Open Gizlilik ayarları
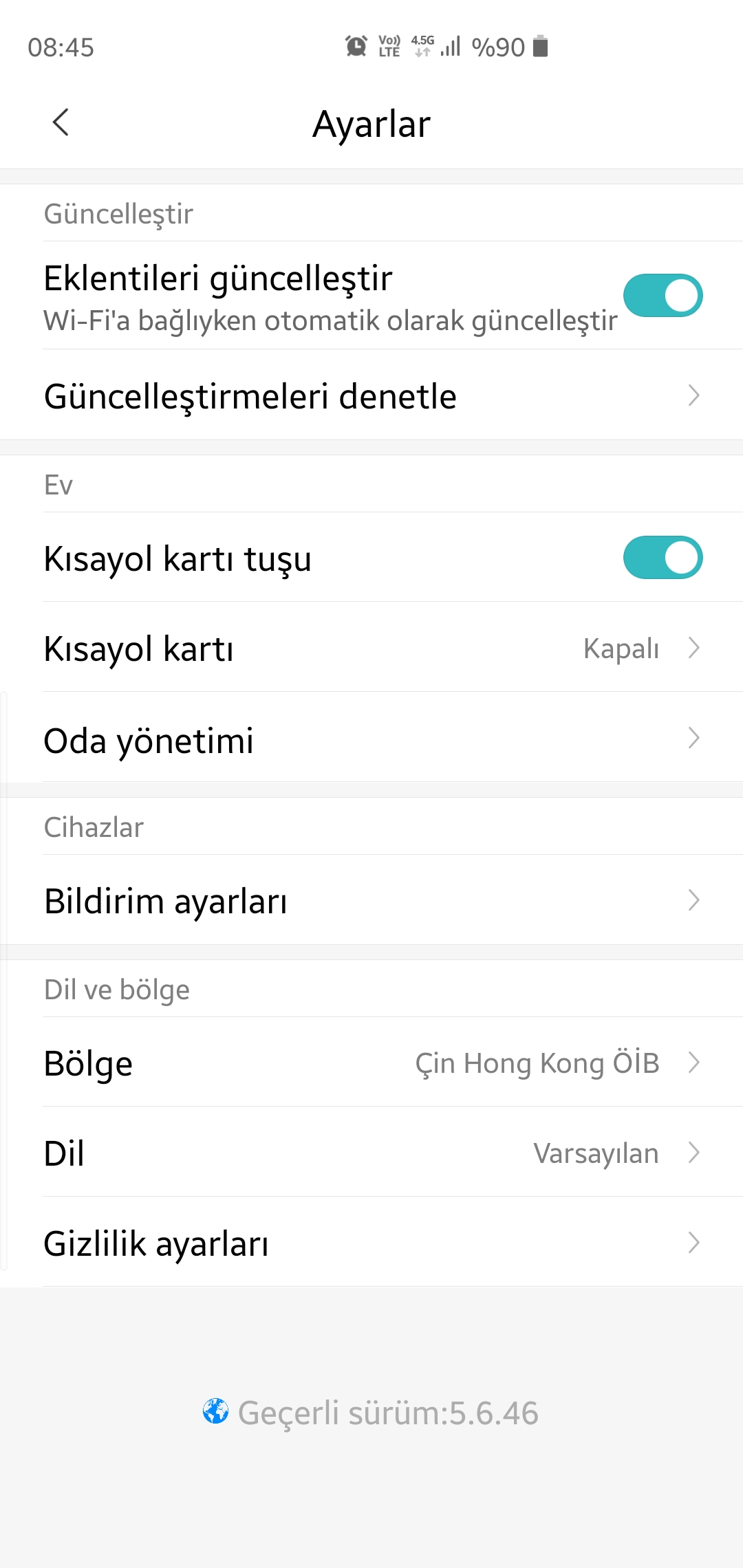The width and height of the screenshot is (743, 1568). click(371, 1243)
